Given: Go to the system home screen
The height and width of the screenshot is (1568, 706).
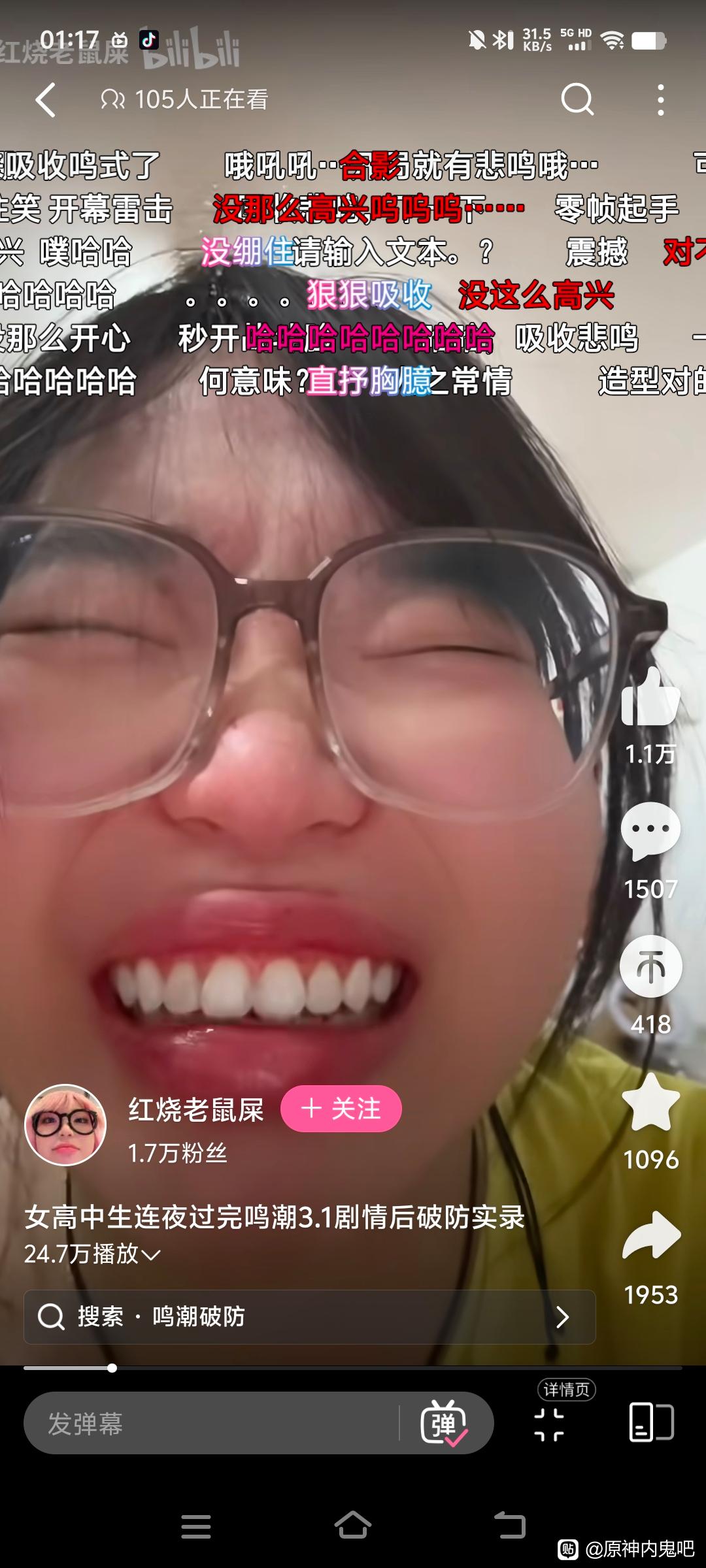Looking at the screenshot, I should click(353, 1526).
